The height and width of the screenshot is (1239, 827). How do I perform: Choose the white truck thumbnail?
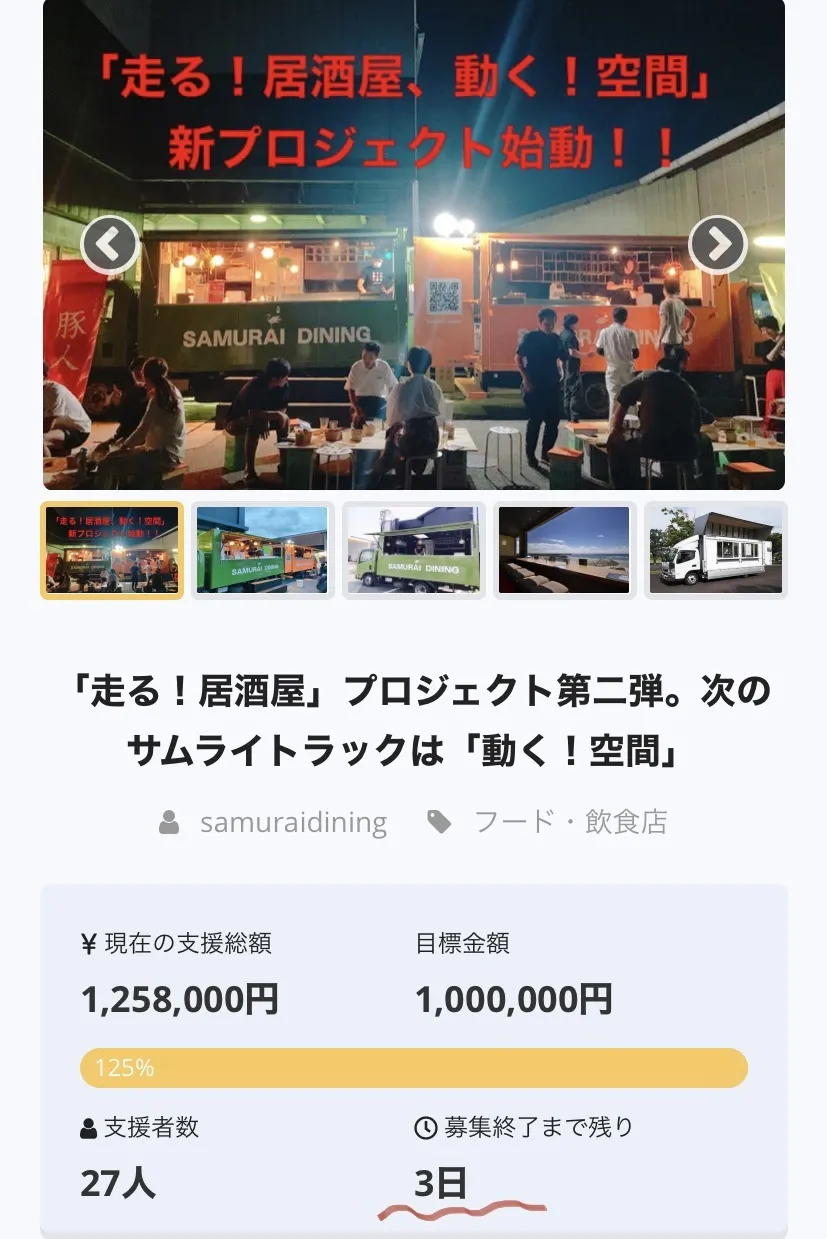[x=715, y=550]
